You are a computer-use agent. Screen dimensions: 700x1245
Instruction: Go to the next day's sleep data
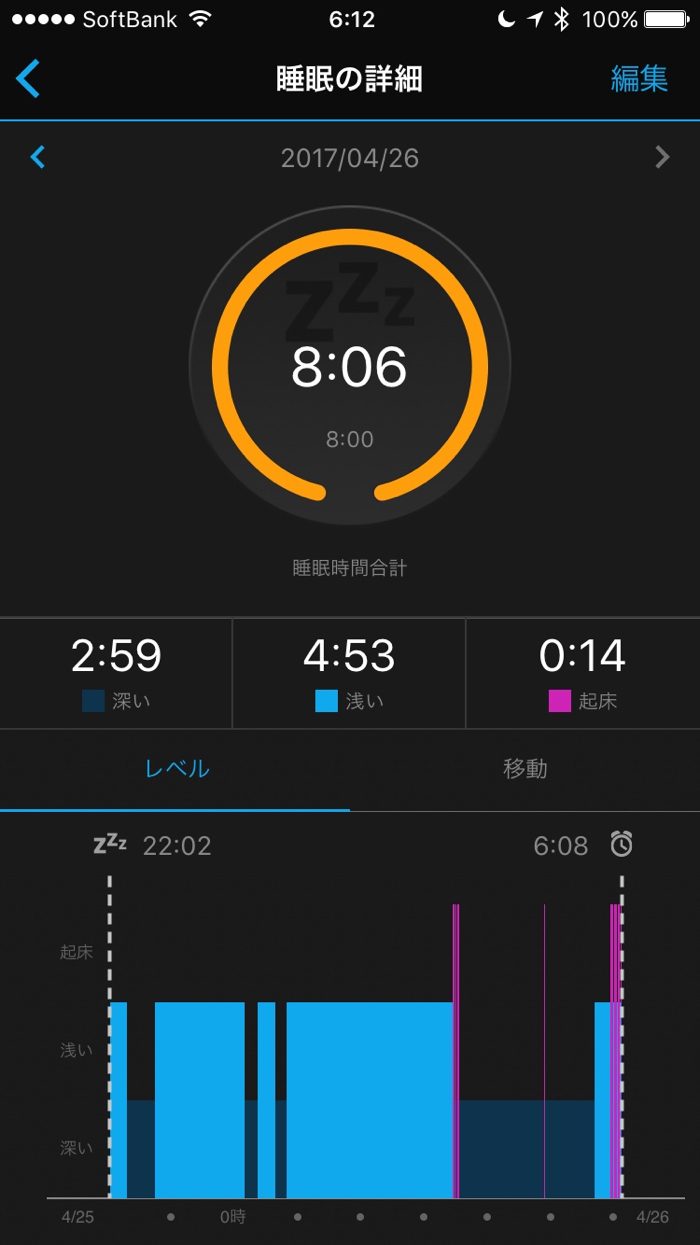coord(661,157)
